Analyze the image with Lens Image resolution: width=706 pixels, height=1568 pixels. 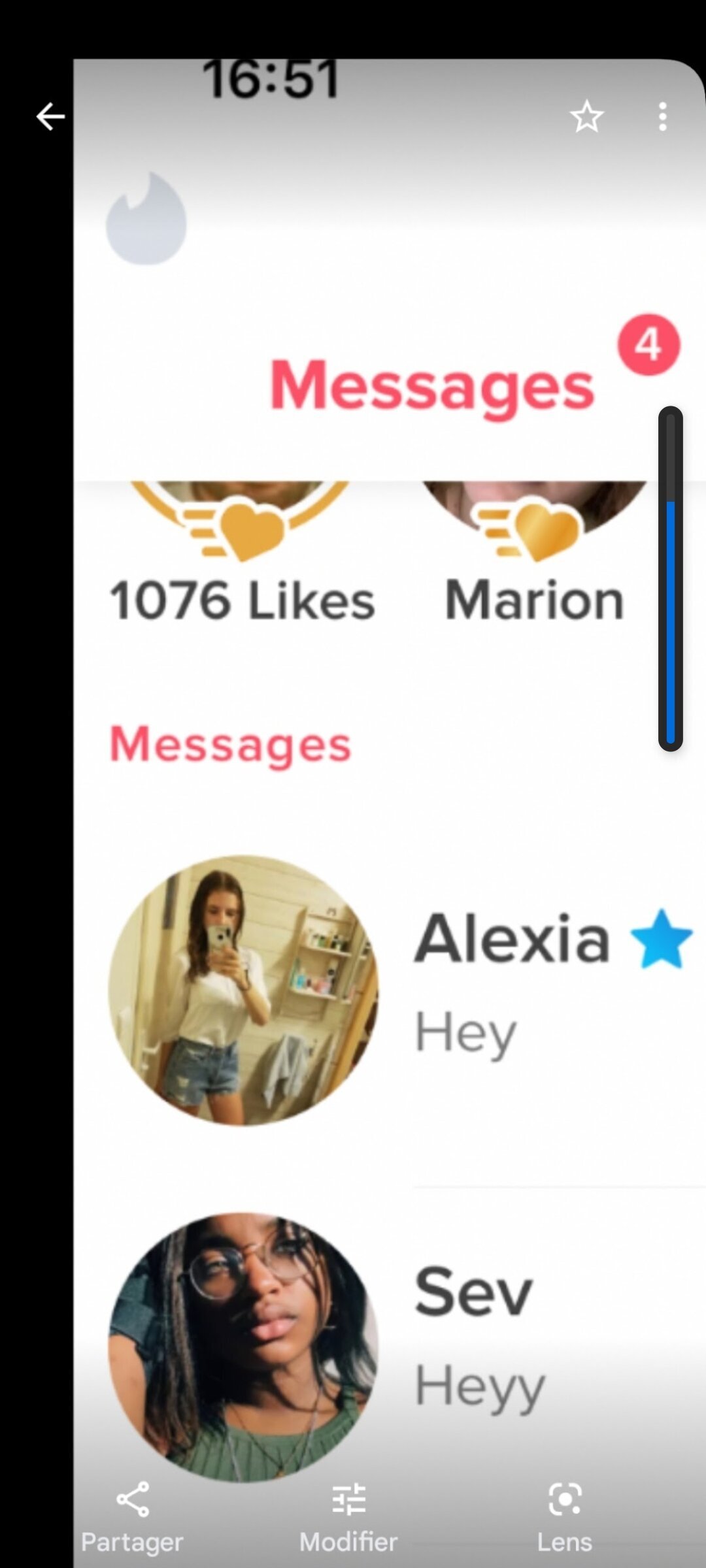564,1517
